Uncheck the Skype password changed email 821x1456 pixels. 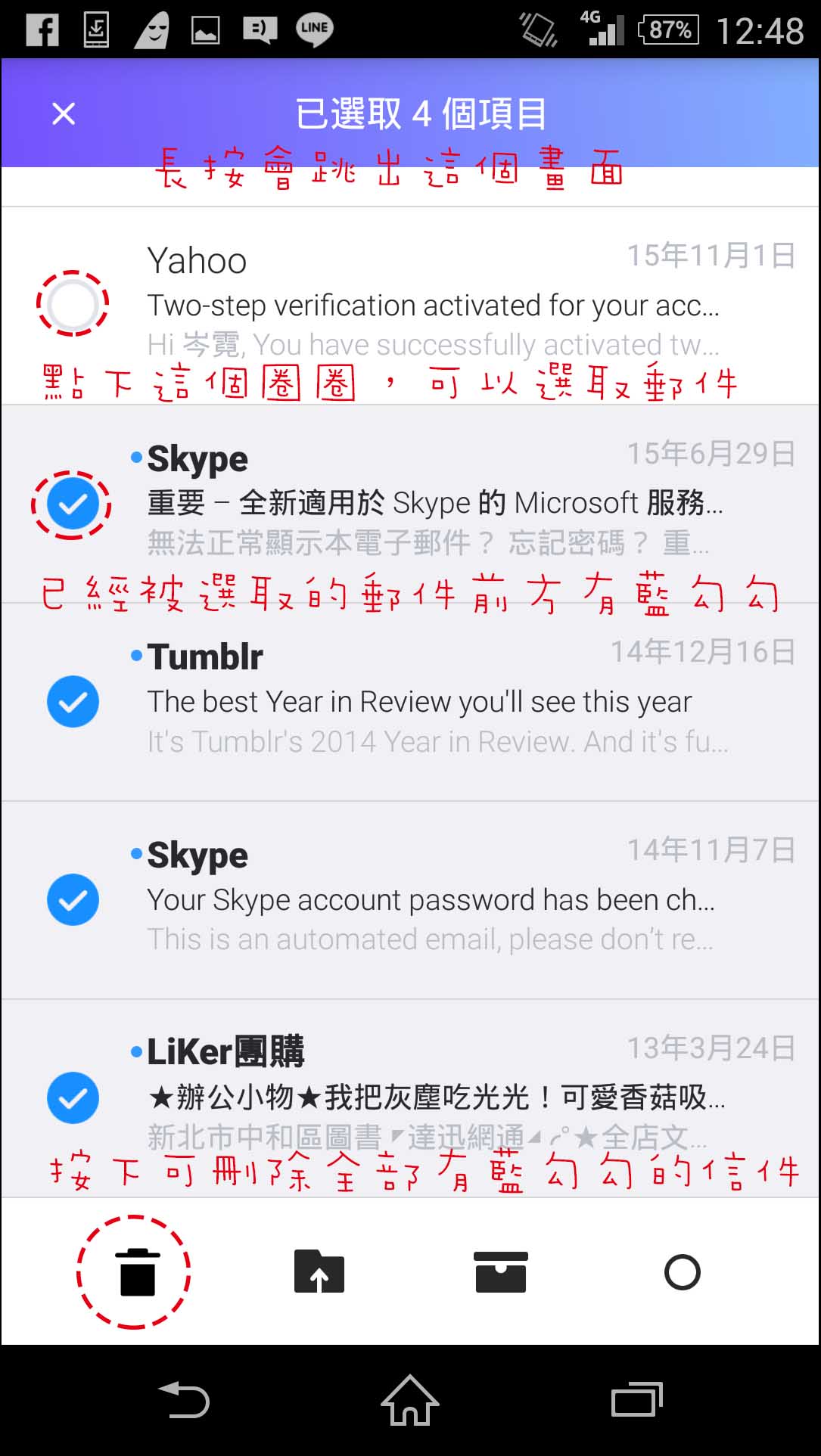(73, 900)
